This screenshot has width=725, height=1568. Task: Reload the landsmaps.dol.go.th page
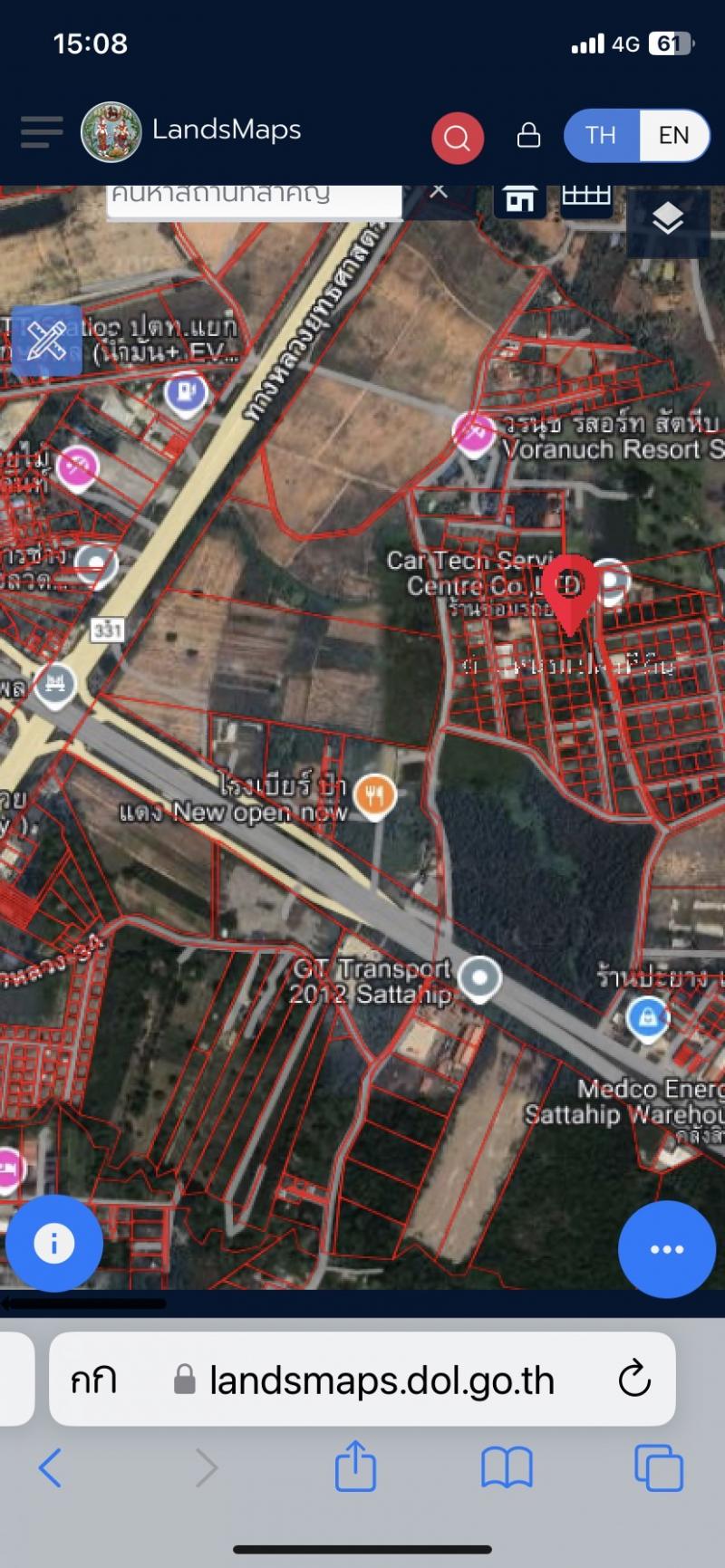[633, 1380]
